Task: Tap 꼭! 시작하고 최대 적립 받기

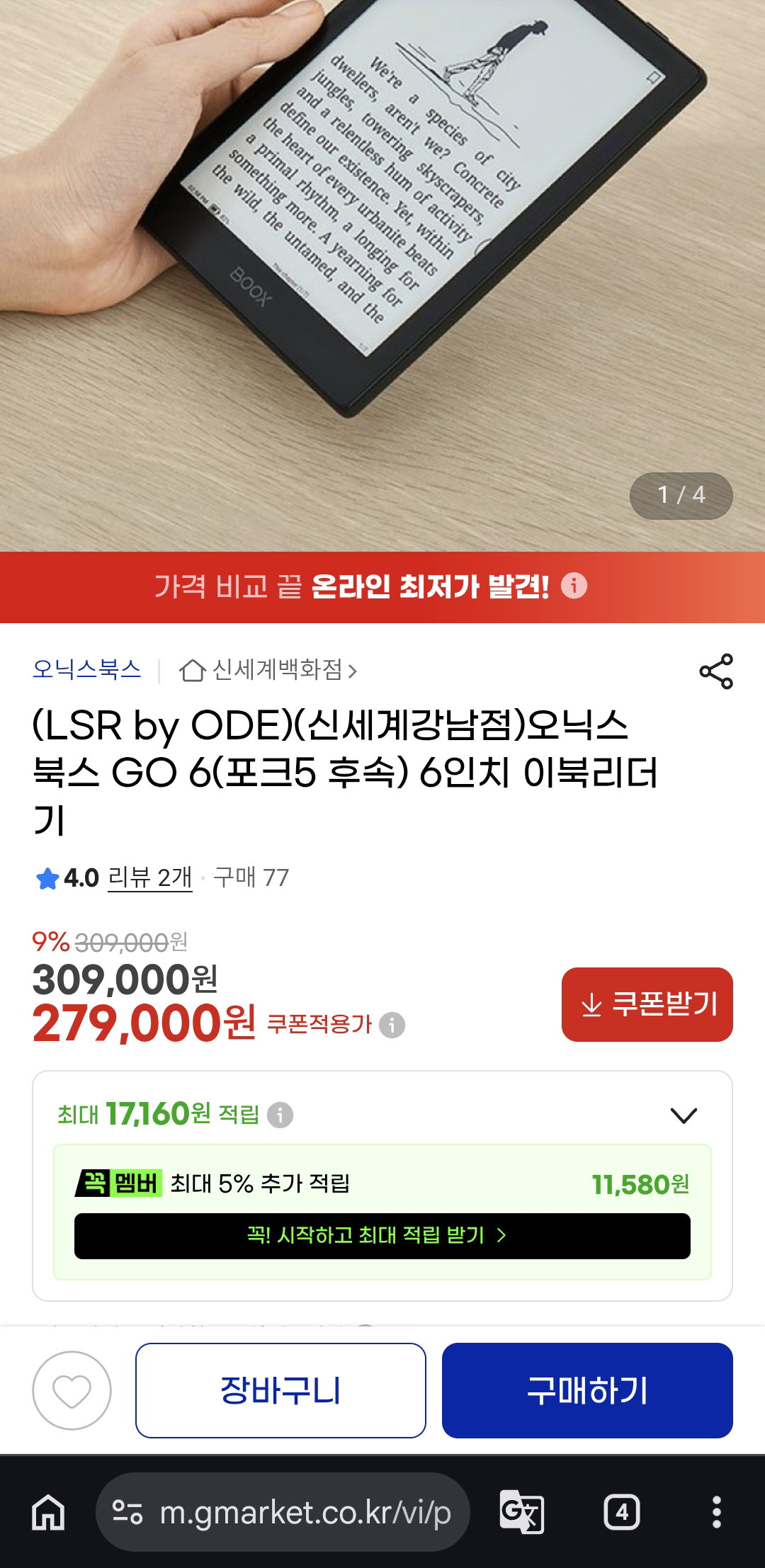Action: pyautogui.click(x=382, y=1236)
